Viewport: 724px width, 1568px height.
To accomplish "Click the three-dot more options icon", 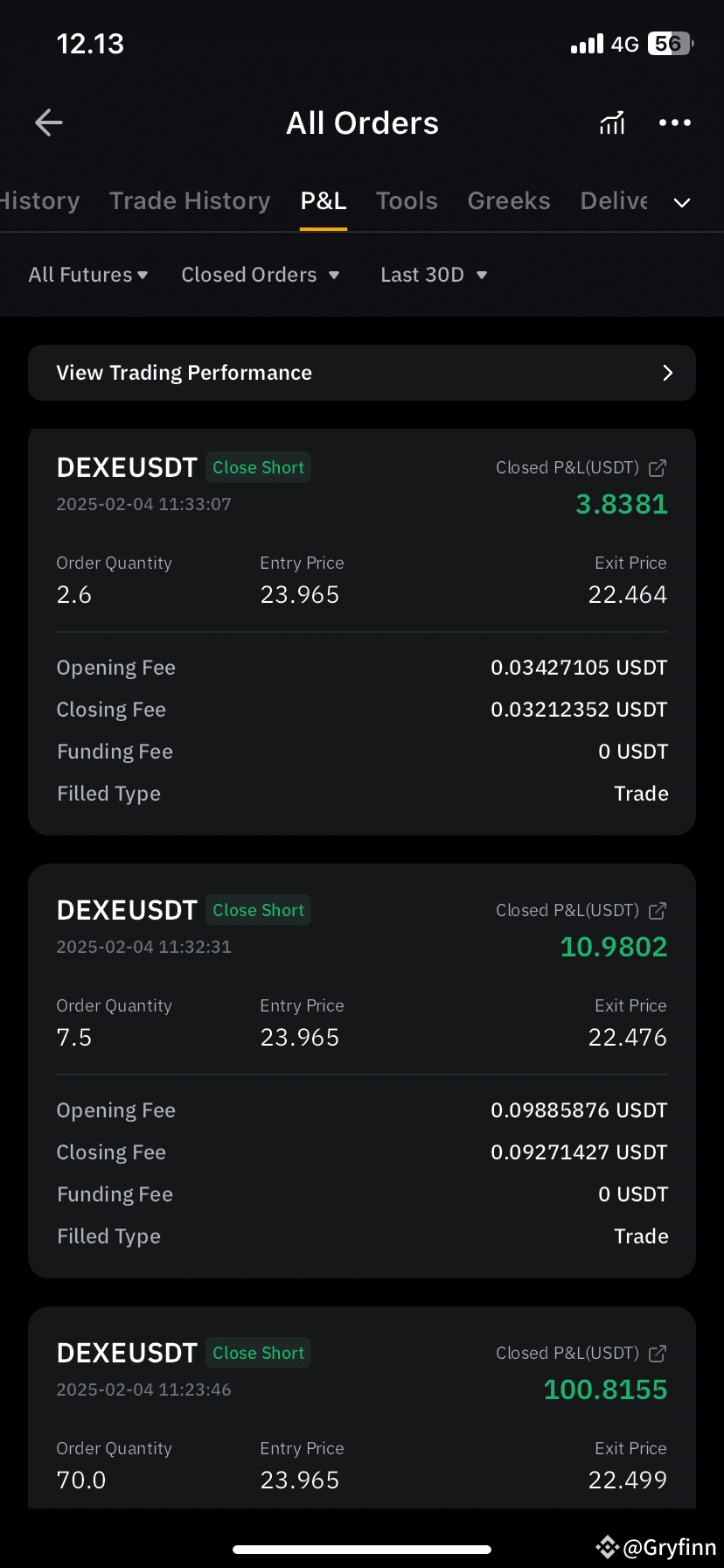I will (x=674, y=122).
